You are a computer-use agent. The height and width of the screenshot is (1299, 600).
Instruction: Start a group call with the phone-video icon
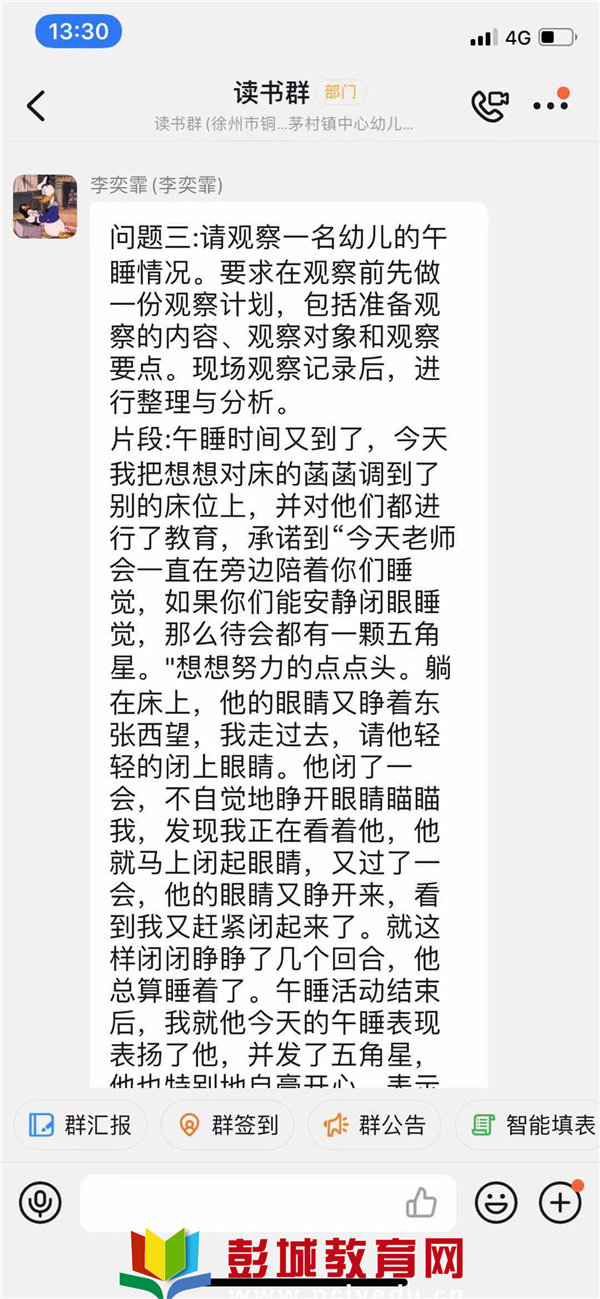tap(490, 105)
